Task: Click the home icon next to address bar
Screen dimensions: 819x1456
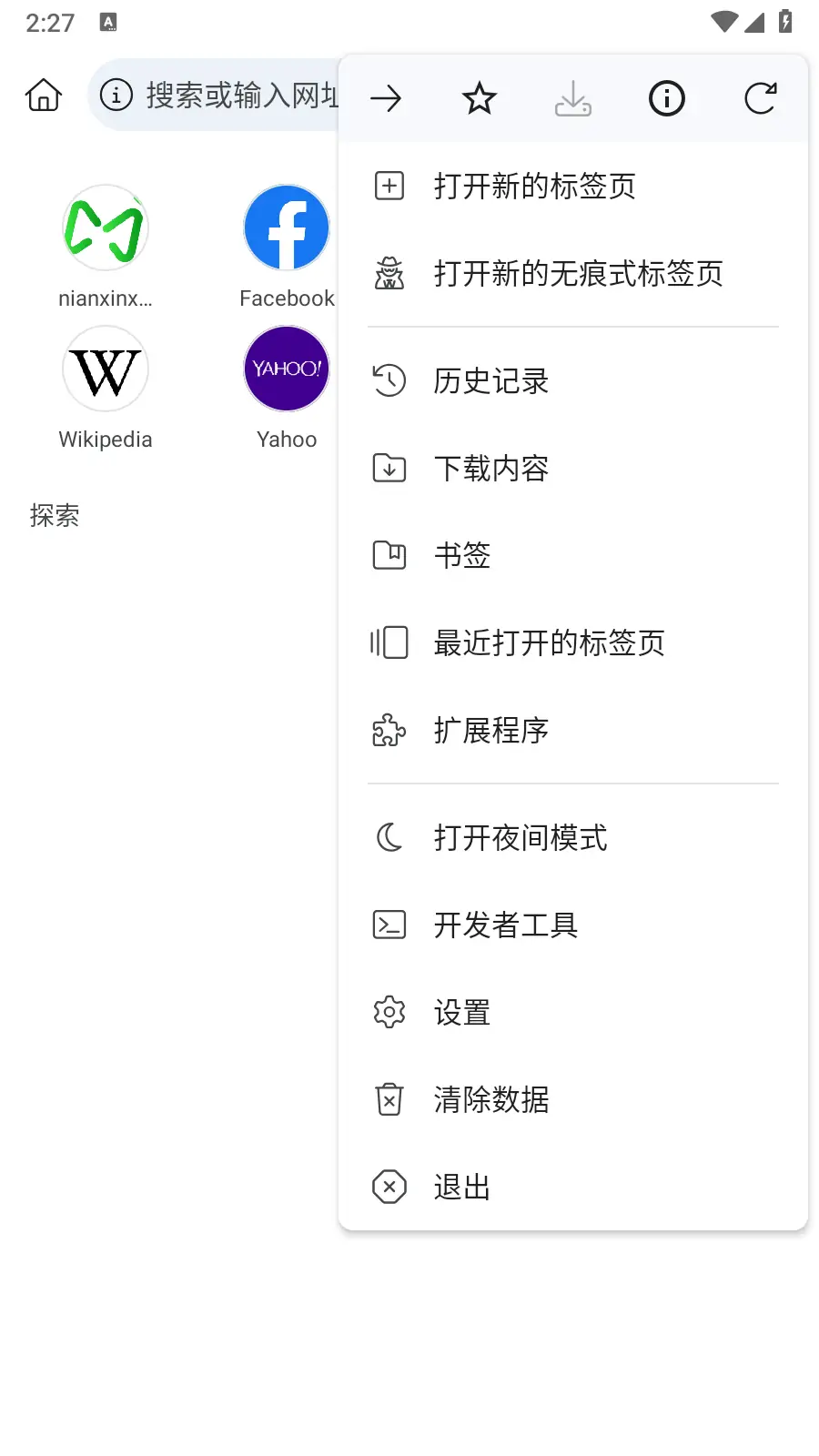Action: click(42, 95)
